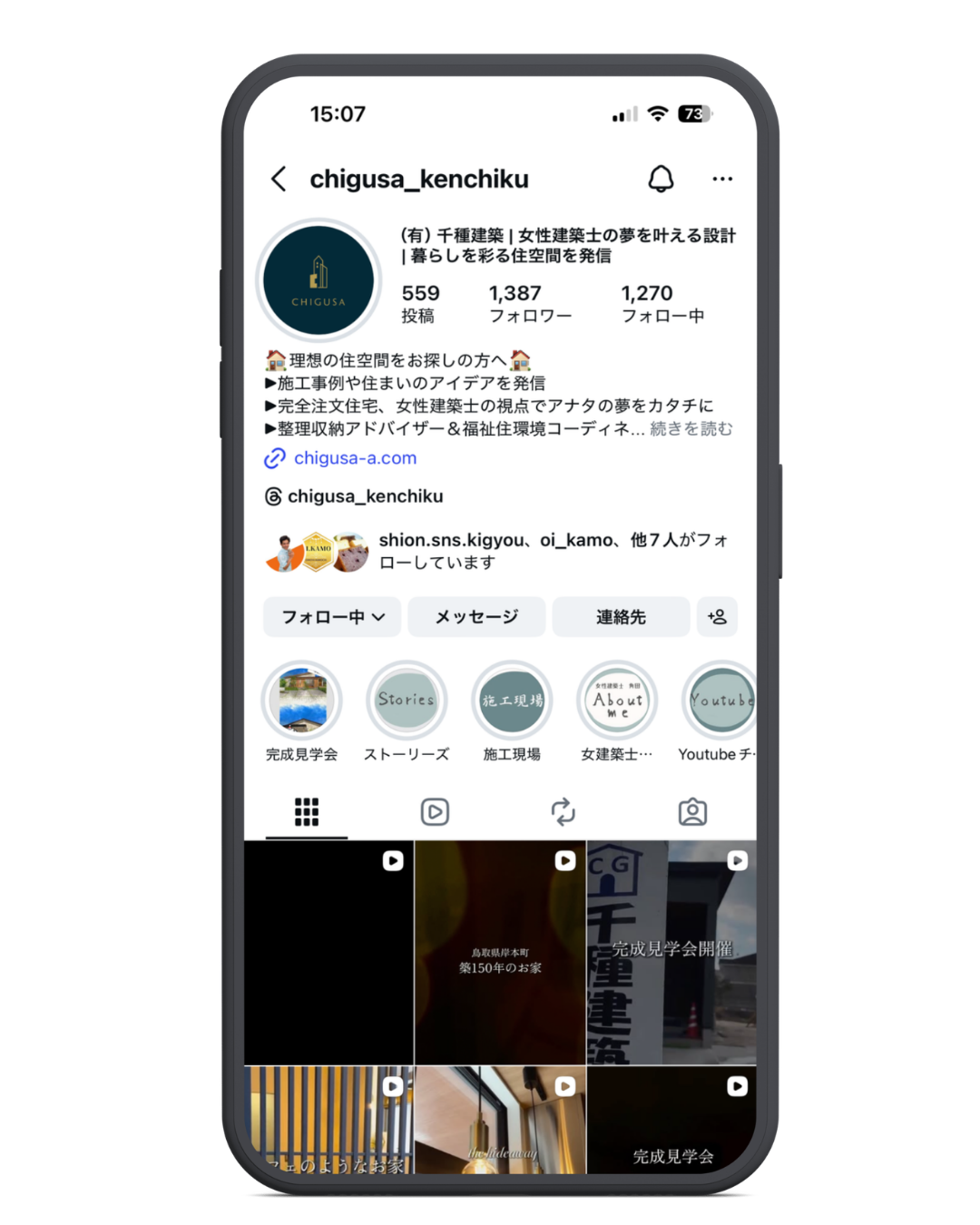
Task: Expand the bio with 続きを読む
Action: [691, 428]
